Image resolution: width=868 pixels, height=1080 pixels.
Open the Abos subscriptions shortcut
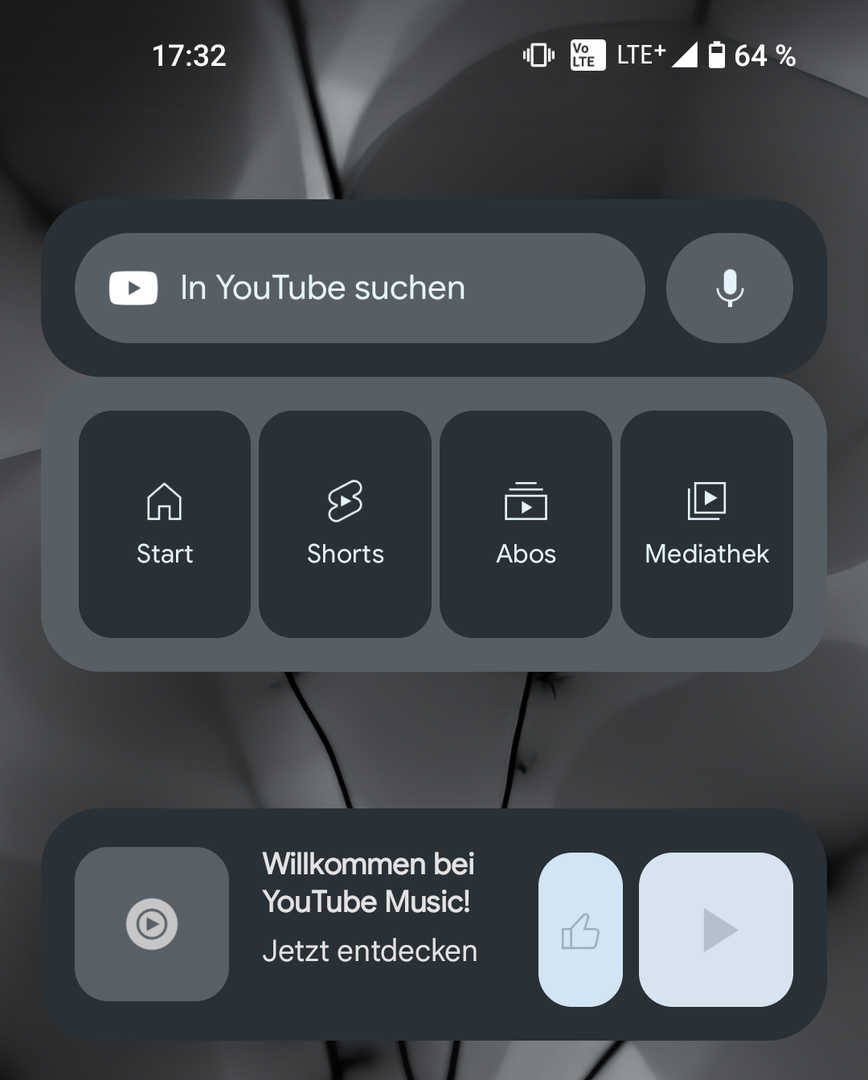click(526, 524)
